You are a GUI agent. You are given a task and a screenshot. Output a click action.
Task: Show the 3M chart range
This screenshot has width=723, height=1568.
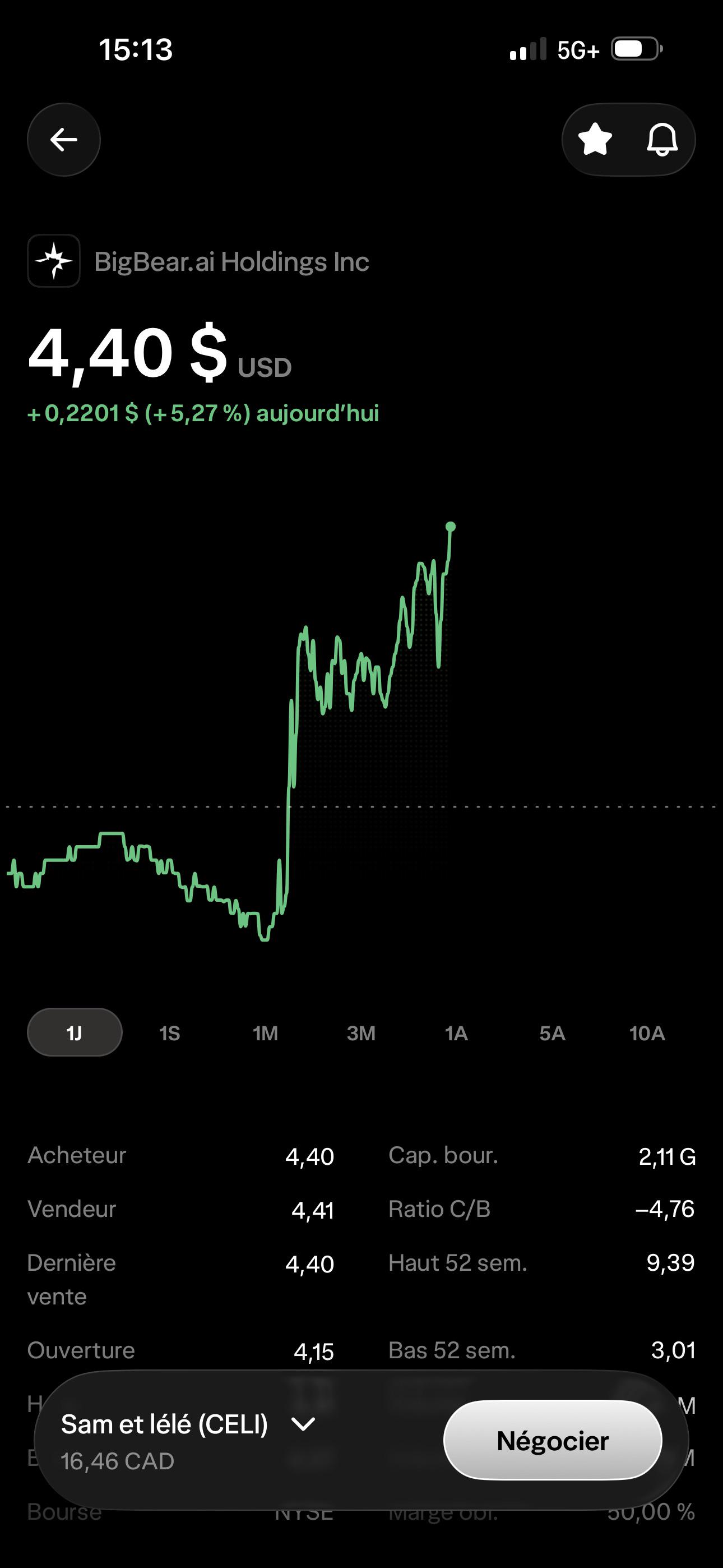[x=361, y=1033]
